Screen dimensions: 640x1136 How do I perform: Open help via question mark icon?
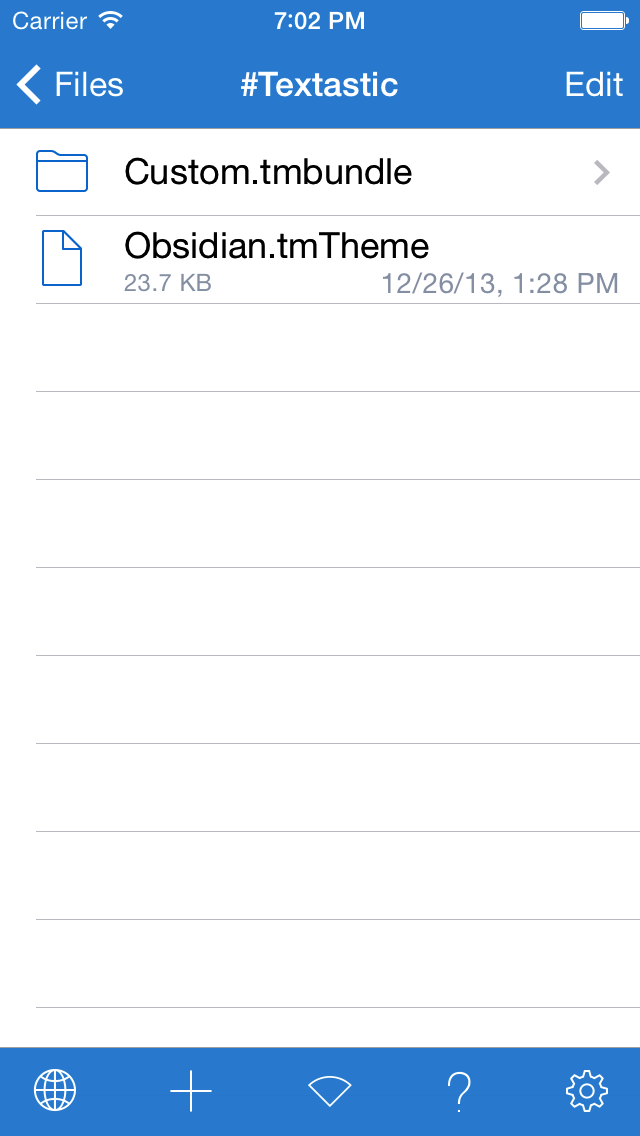tap(459, 1090)
